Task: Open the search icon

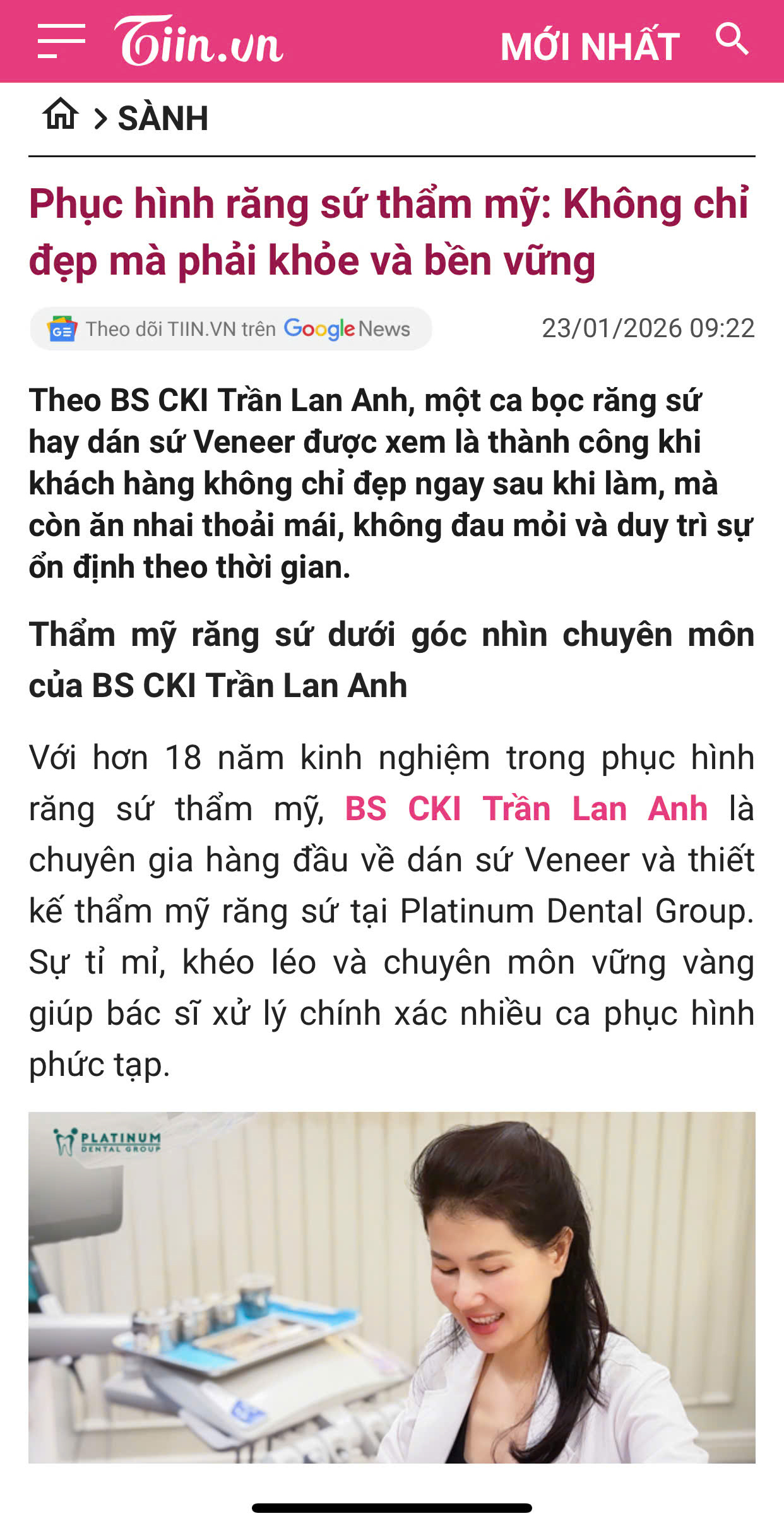Action: 732,39
